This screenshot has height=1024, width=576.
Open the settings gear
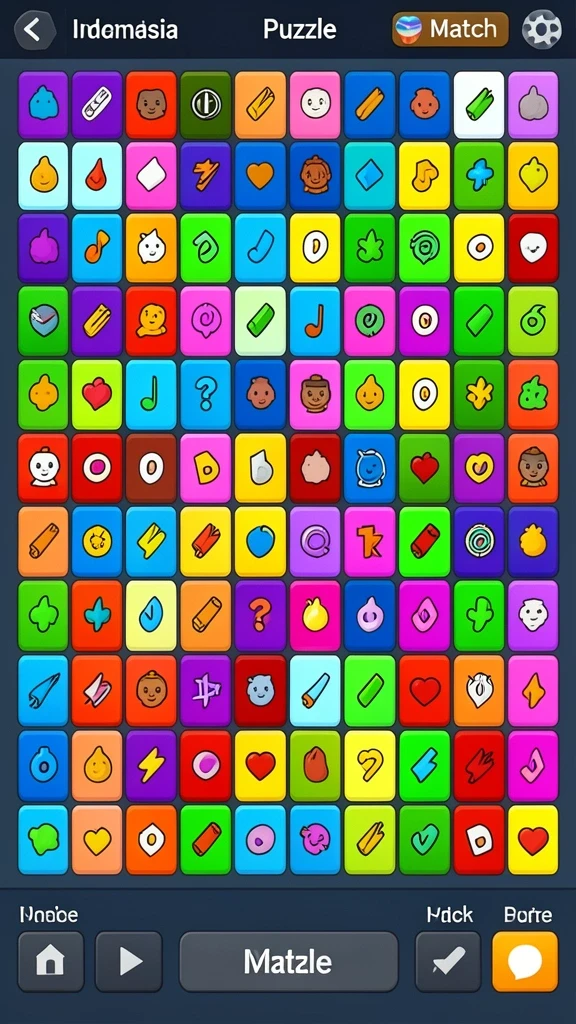541,29
